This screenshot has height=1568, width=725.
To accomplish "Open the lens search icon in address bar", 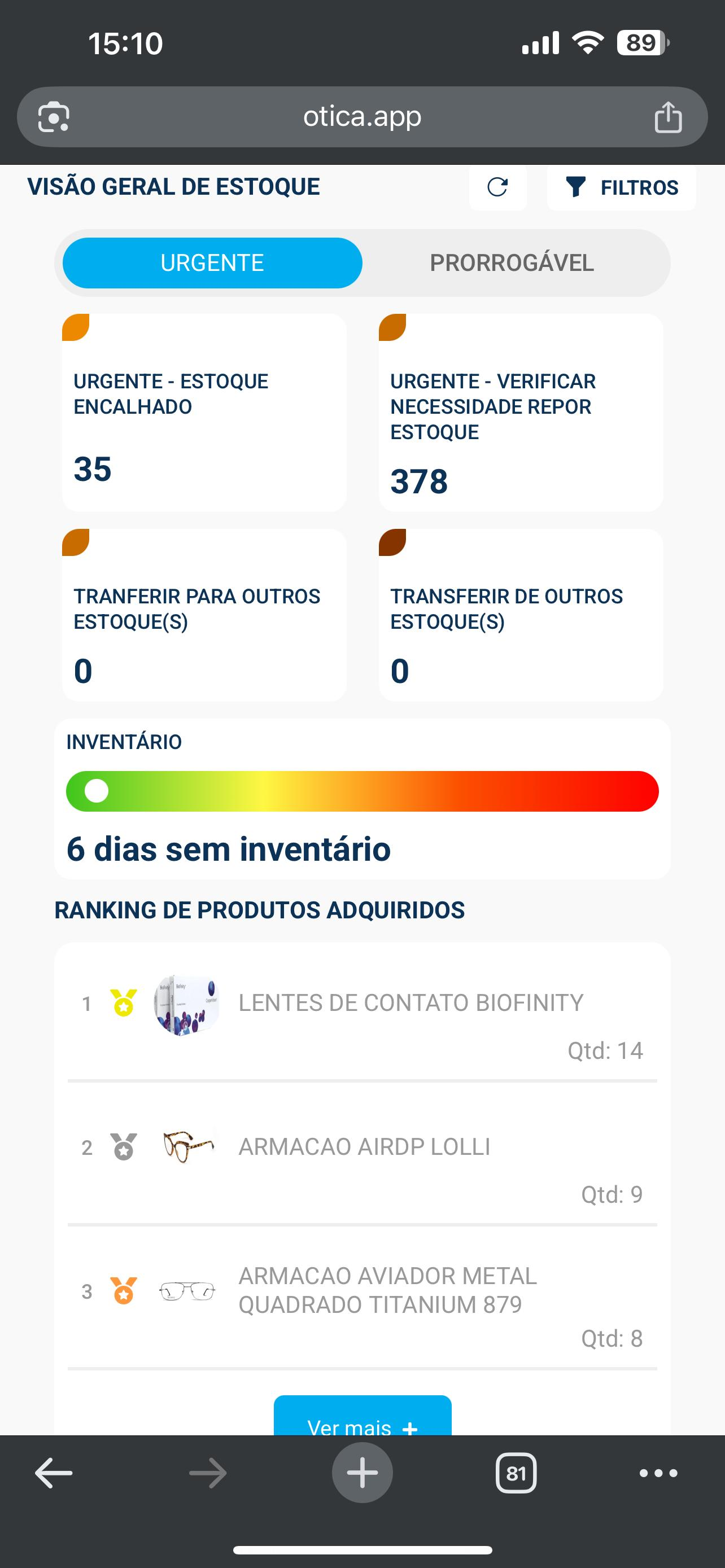I will click(x=54, y=117).
